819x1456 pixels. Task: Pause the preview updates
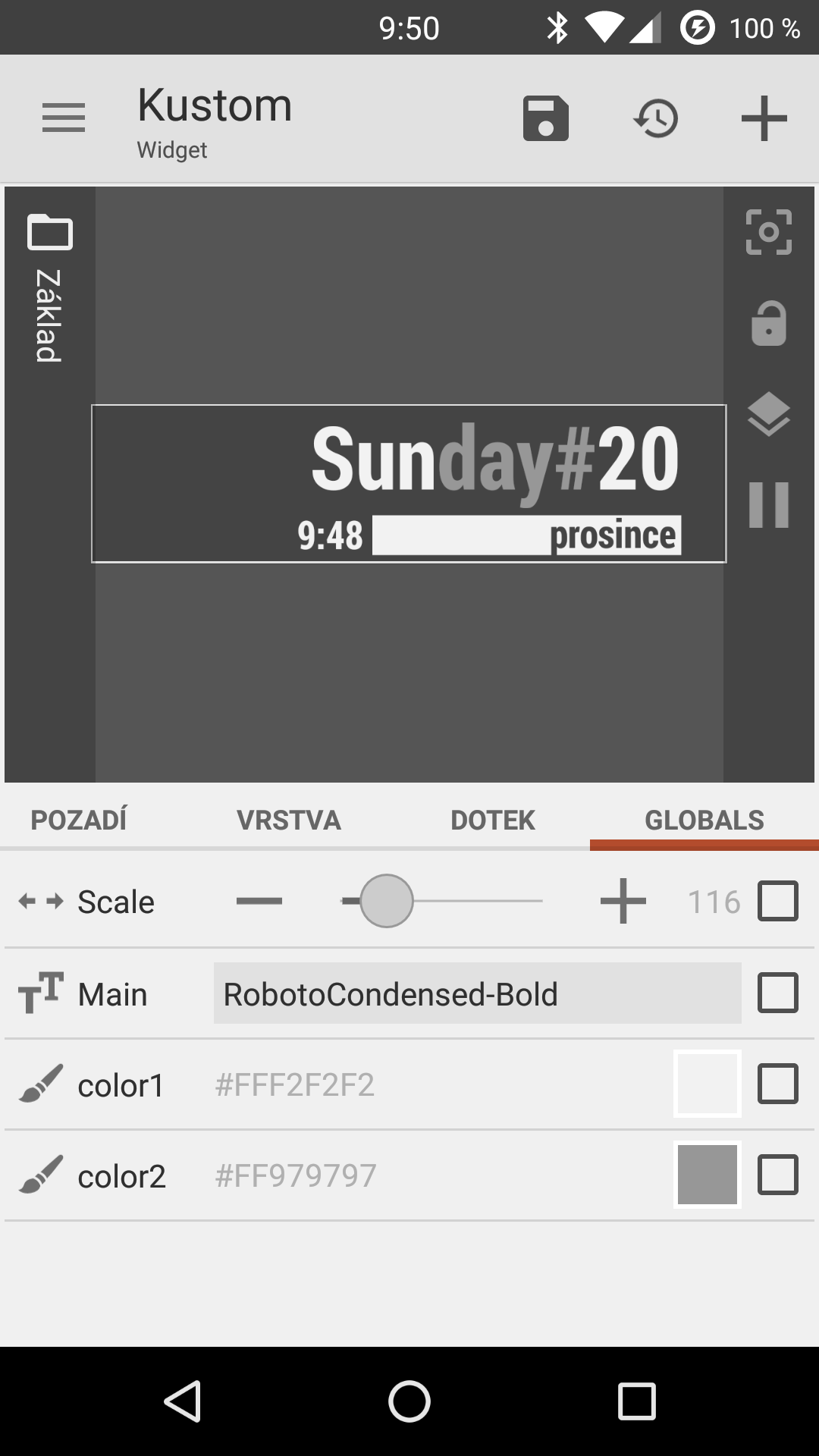pyautogui.click(x=768, y=505)
